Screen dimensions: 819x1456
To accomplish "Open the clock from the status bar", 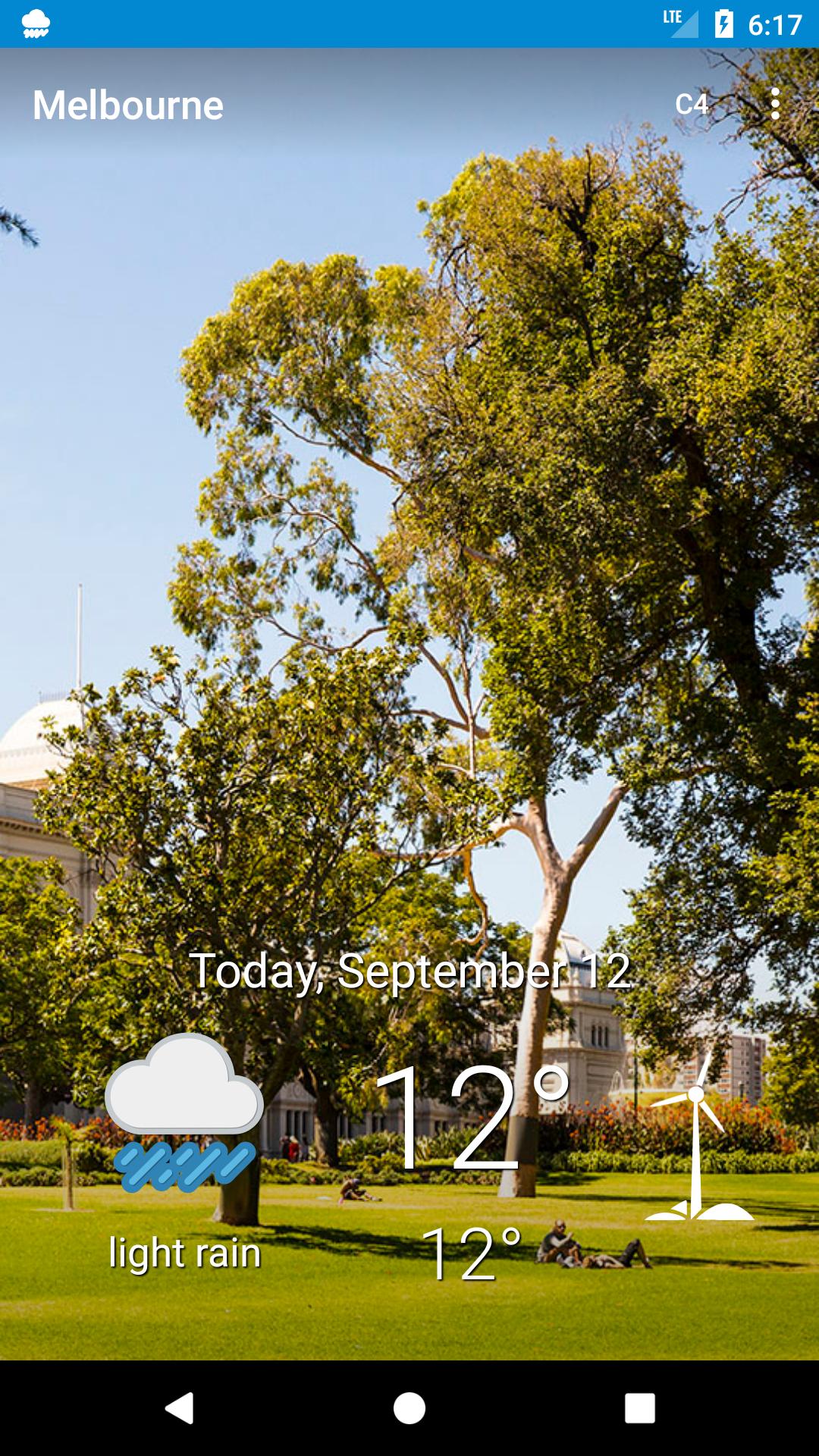I will 772,23.
